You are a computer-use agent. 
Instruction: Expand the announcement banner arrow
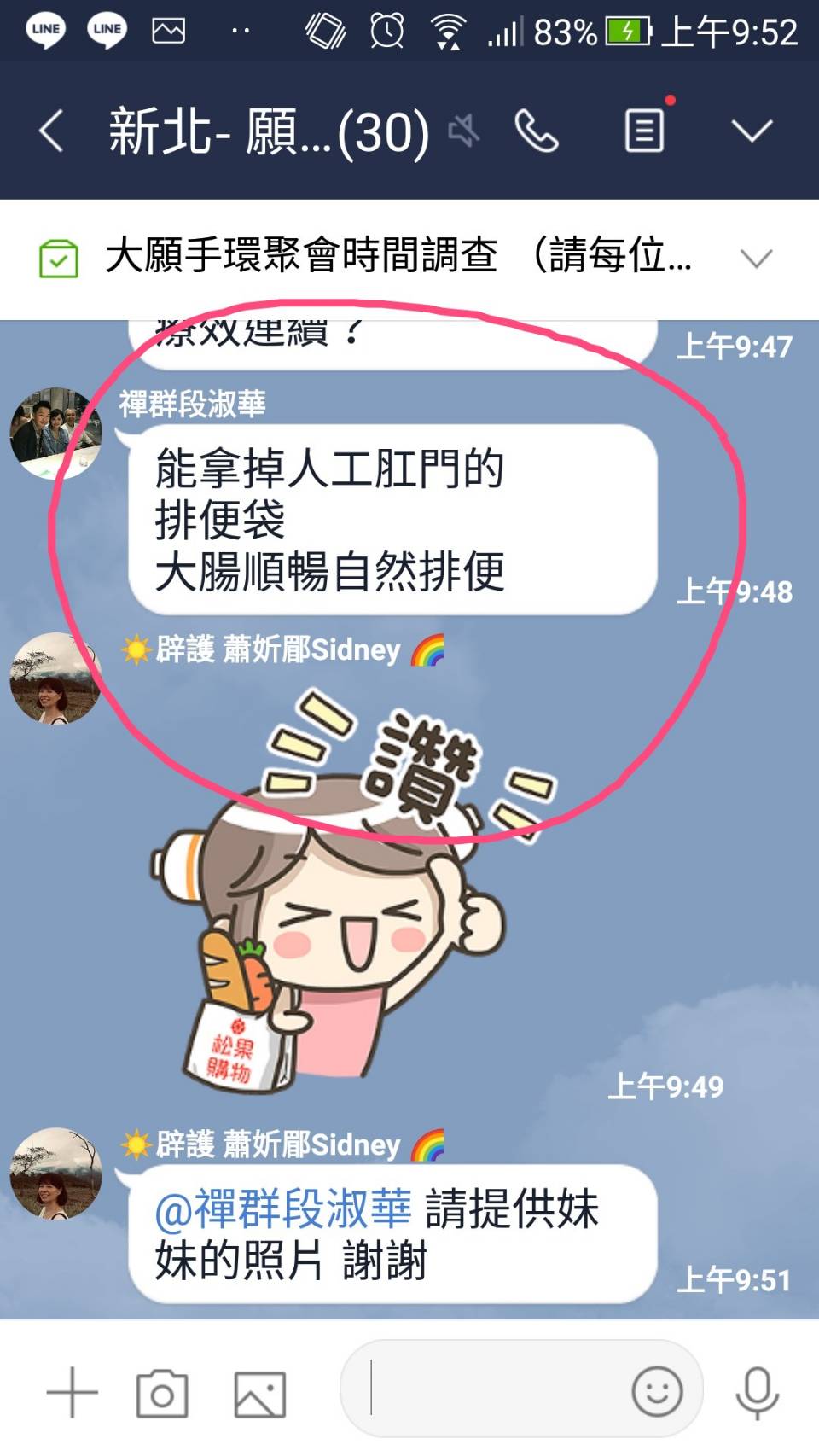756,258
